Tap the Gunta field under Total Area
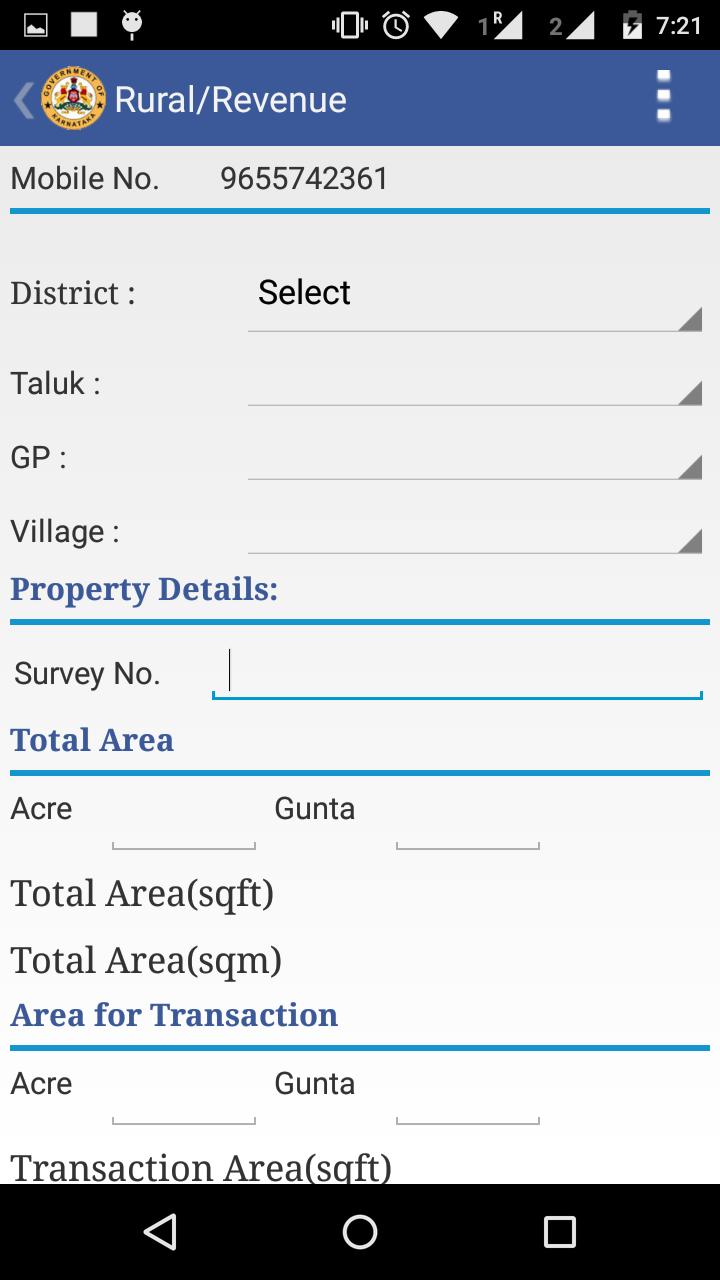720x1280 pixels. [x=468, y=828]
